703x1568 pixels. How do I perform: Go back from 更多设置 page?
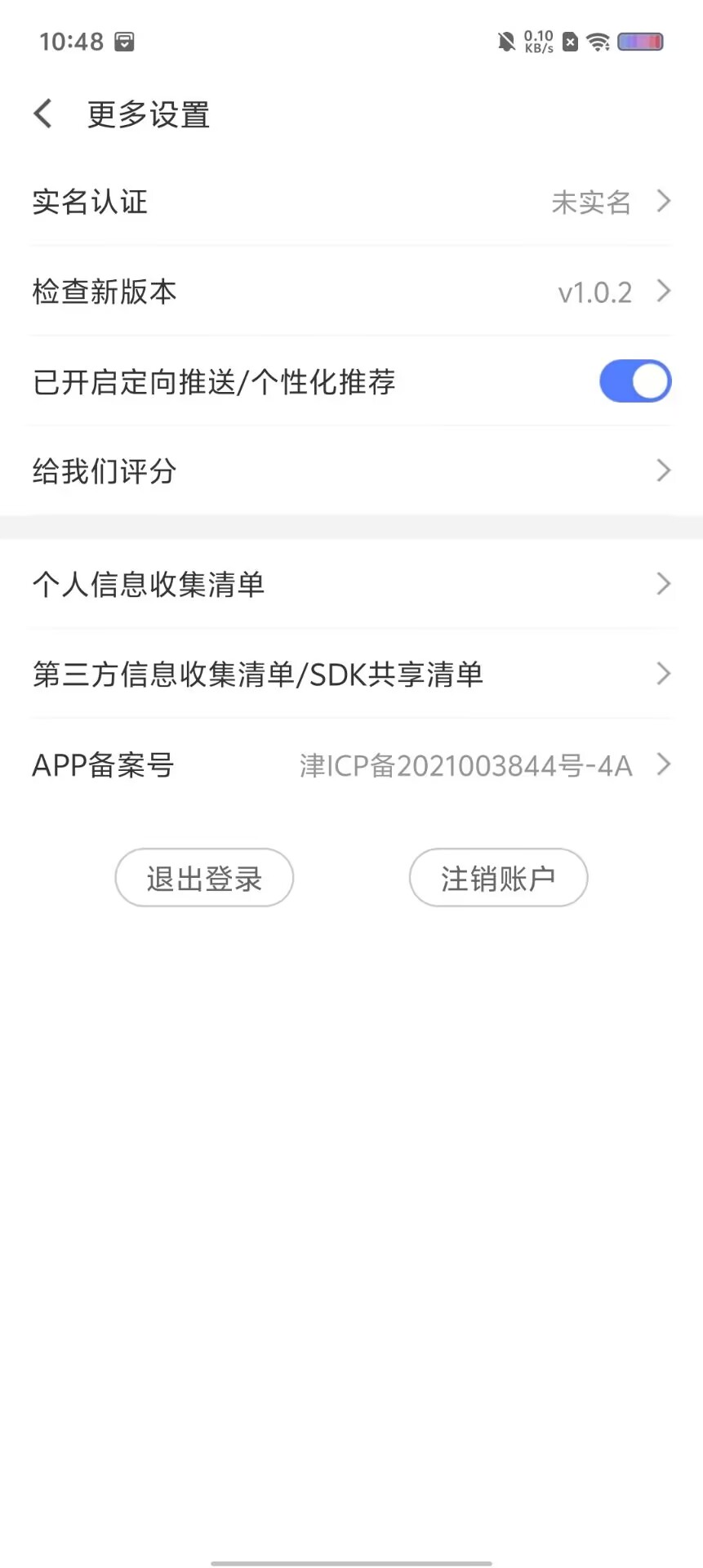click(x=44, y=114)
